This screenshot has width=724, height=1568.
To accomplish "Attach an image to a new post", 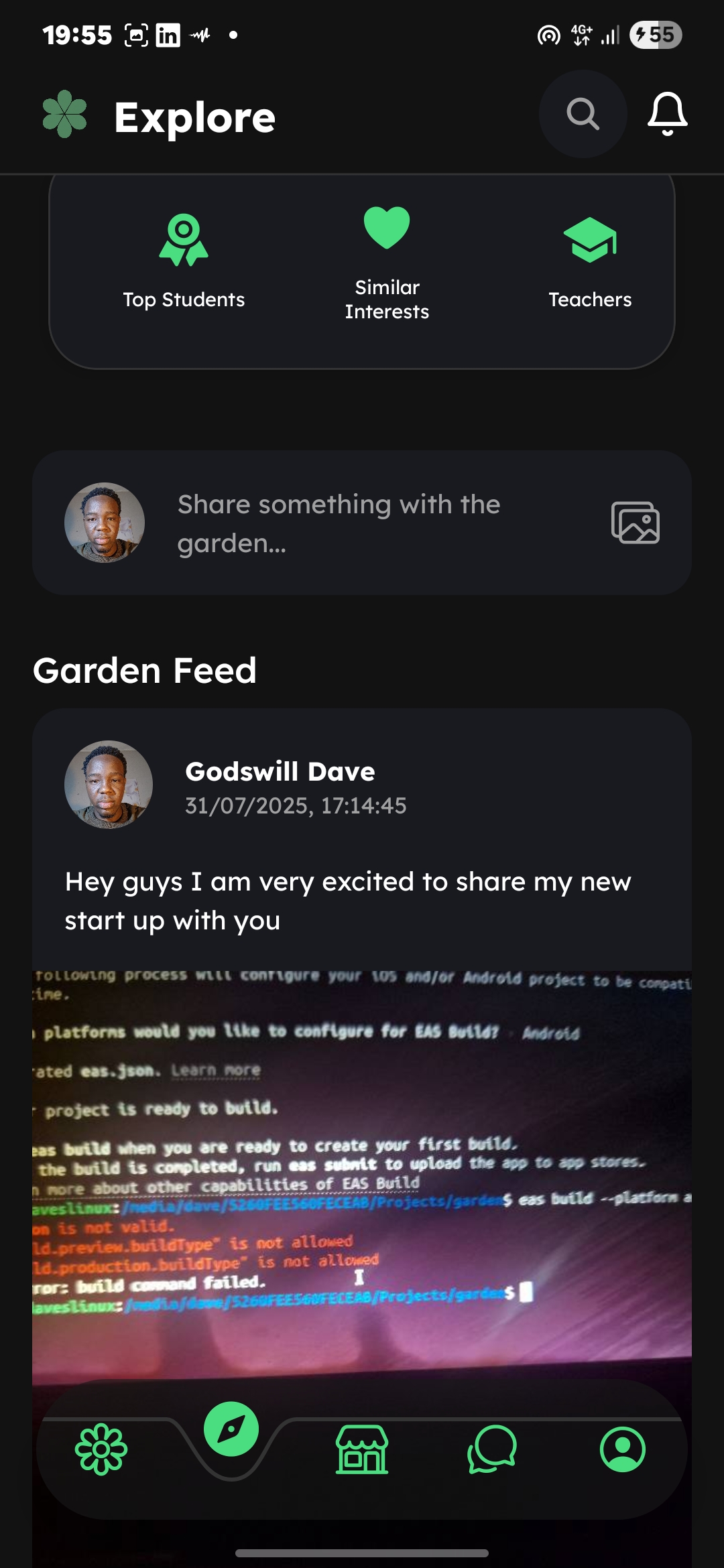I will point(635,523).
